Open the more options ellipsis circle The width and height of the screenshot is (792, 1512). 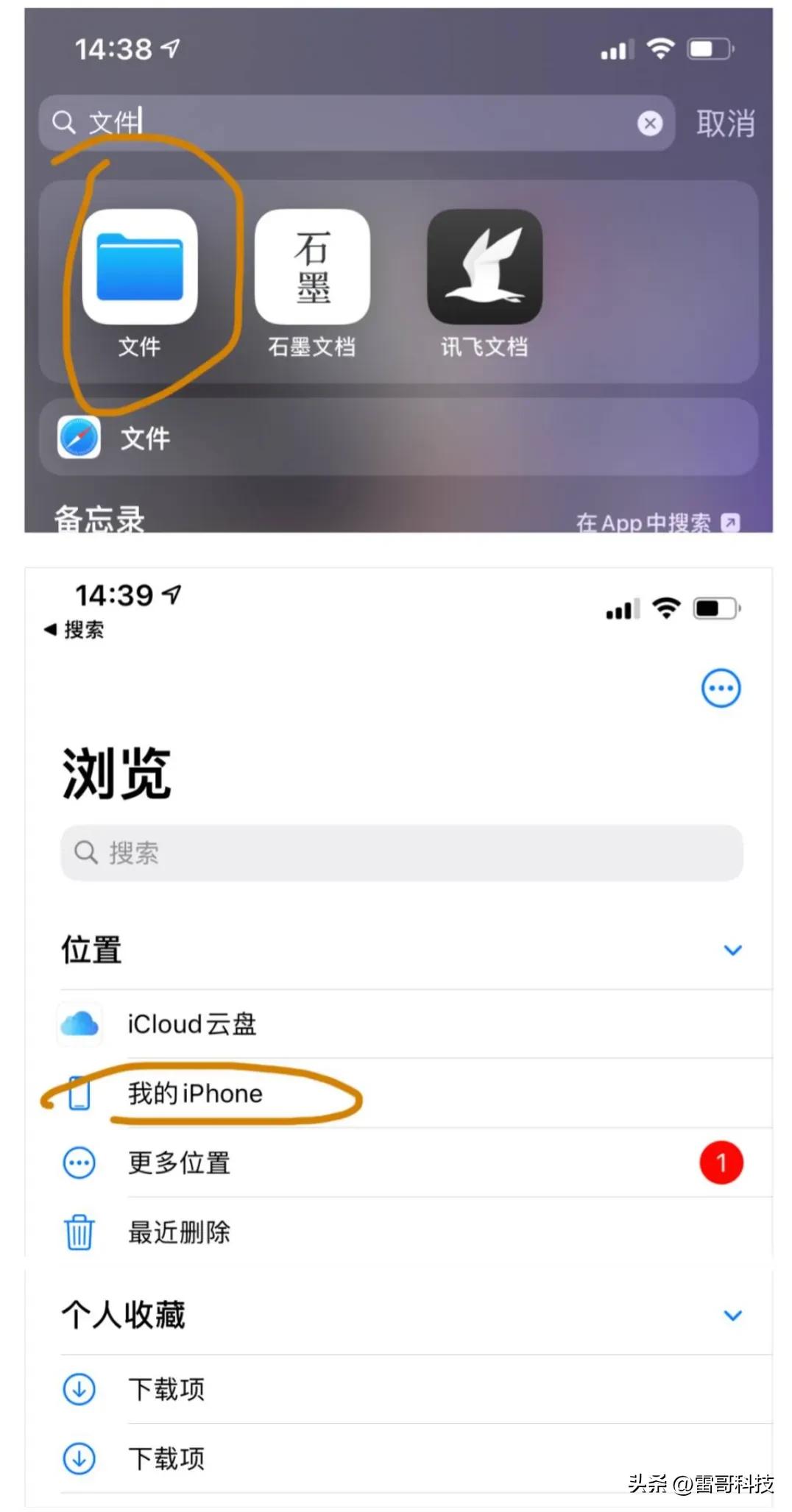pyautogui.click(x=720, y=687)
